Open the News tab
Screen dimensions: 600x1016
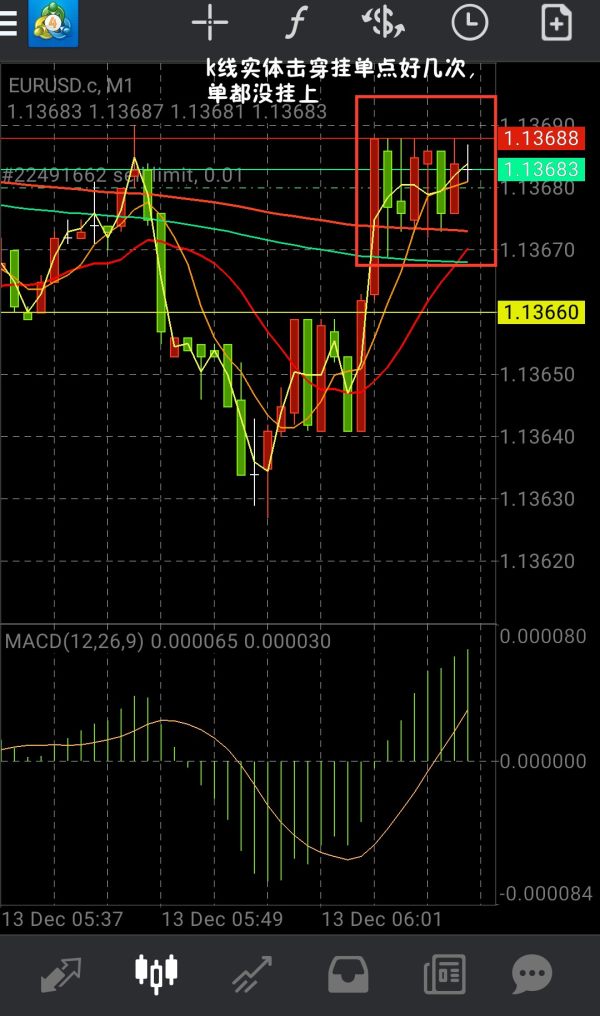pyautogui.click(x=442, y=973)
